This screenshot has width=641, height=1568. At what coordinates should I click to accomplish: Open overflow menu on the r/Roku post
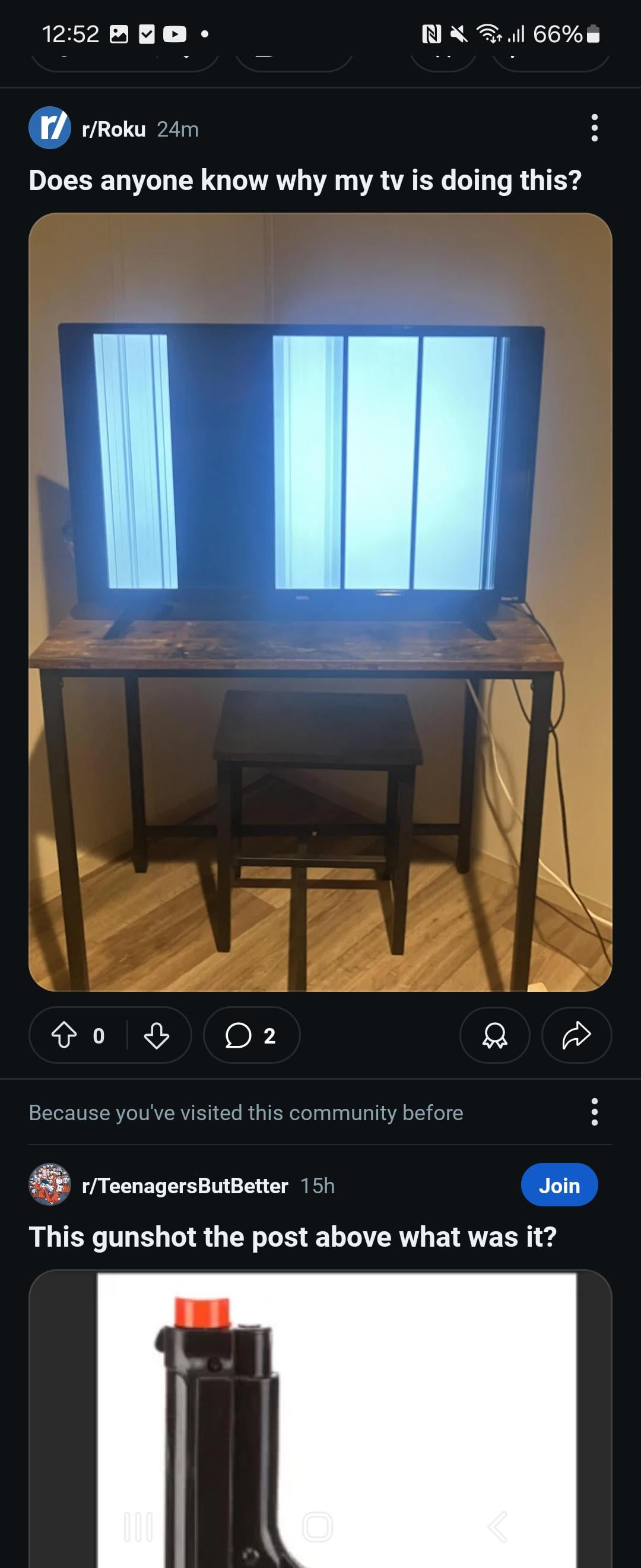[594, 128]
